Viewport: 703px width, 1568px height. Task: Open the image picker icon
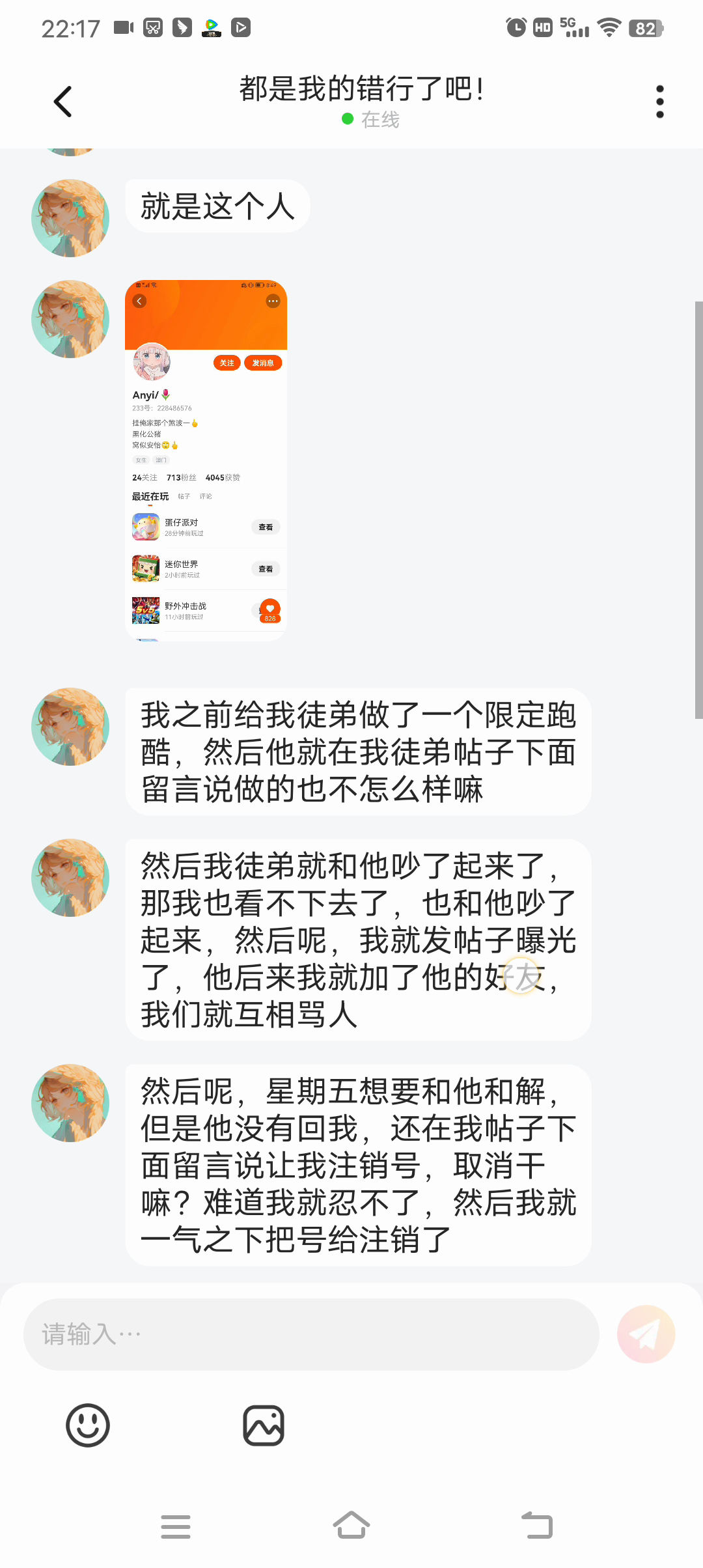[x=264, y=1425]
